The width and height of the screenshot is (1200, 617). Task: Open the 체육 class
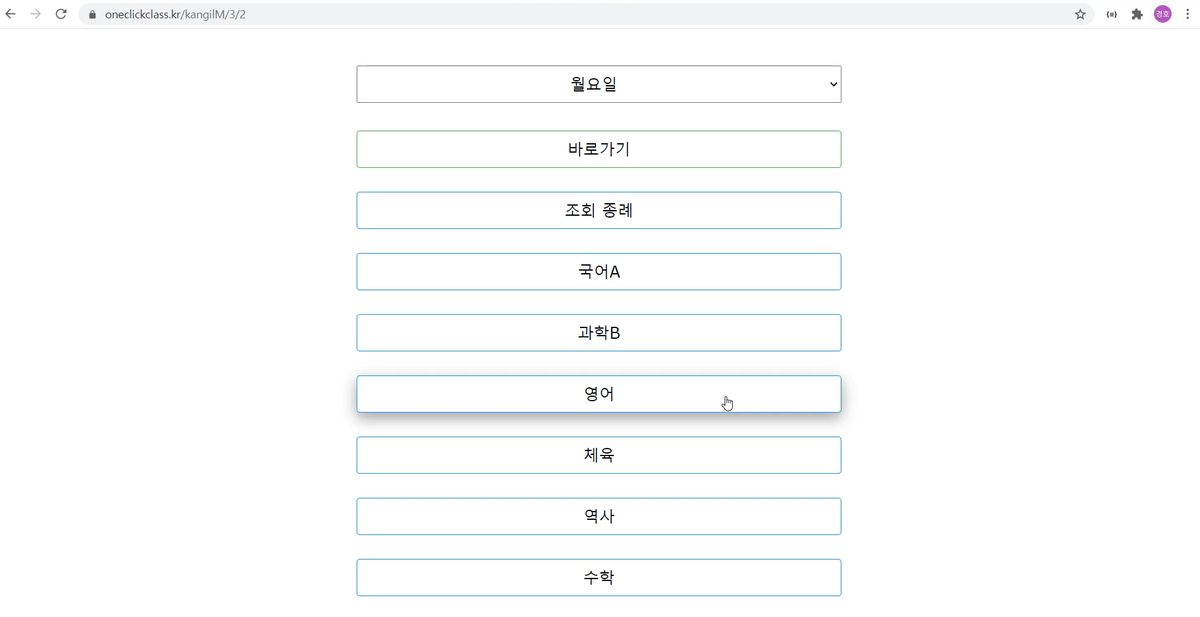[598, 455]
